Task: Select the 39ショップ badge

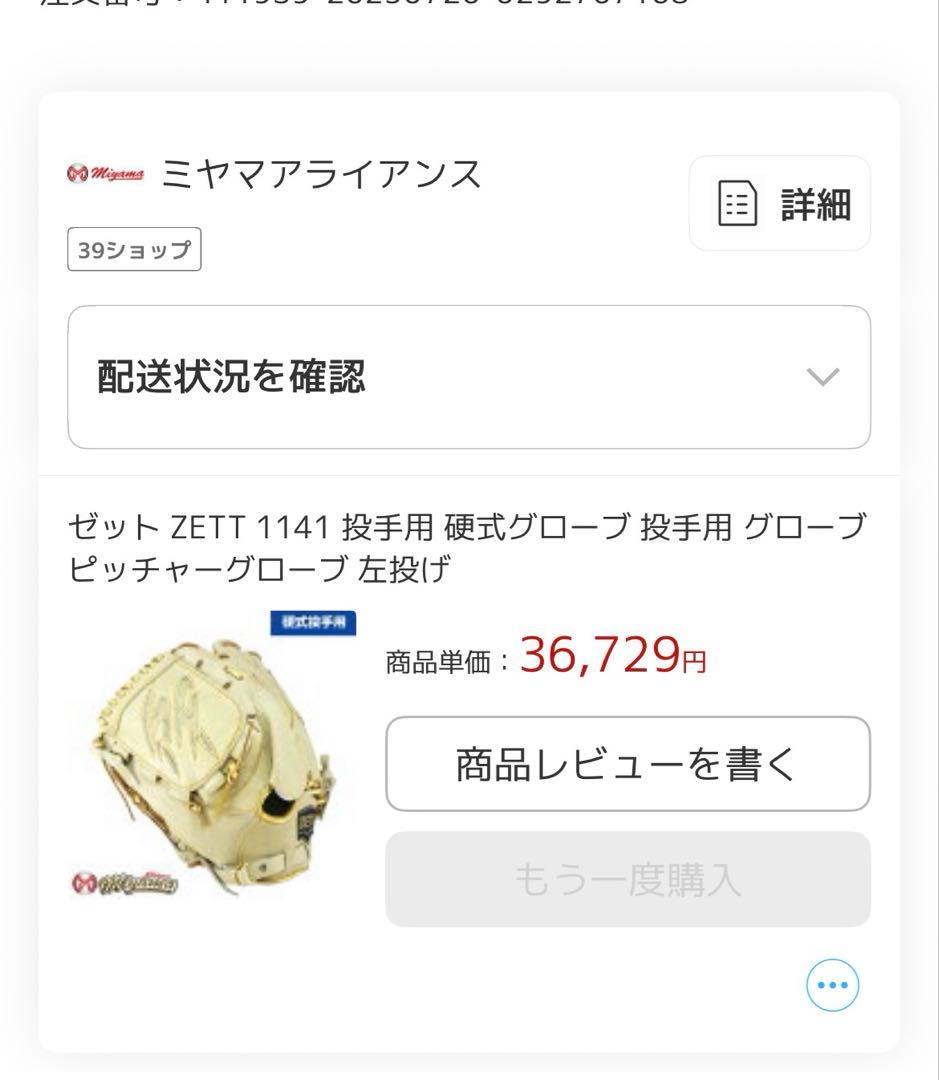Action: click(134, 250)
